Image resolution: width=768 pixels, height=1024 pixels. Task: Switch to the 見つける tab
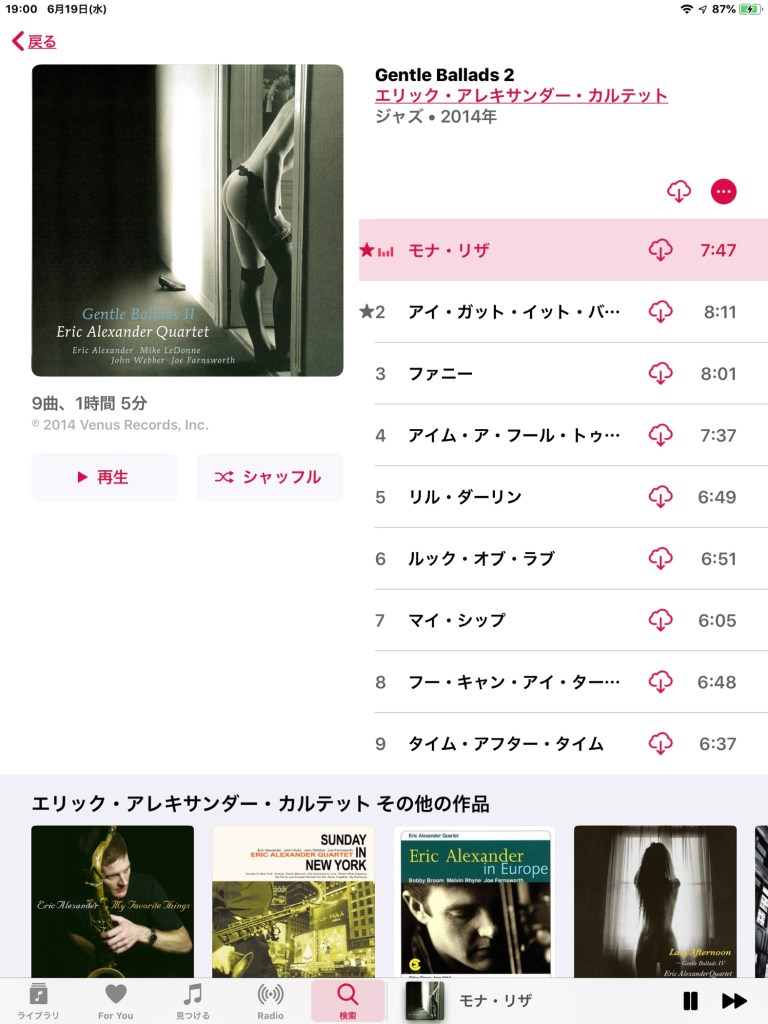pos(193,1000)
